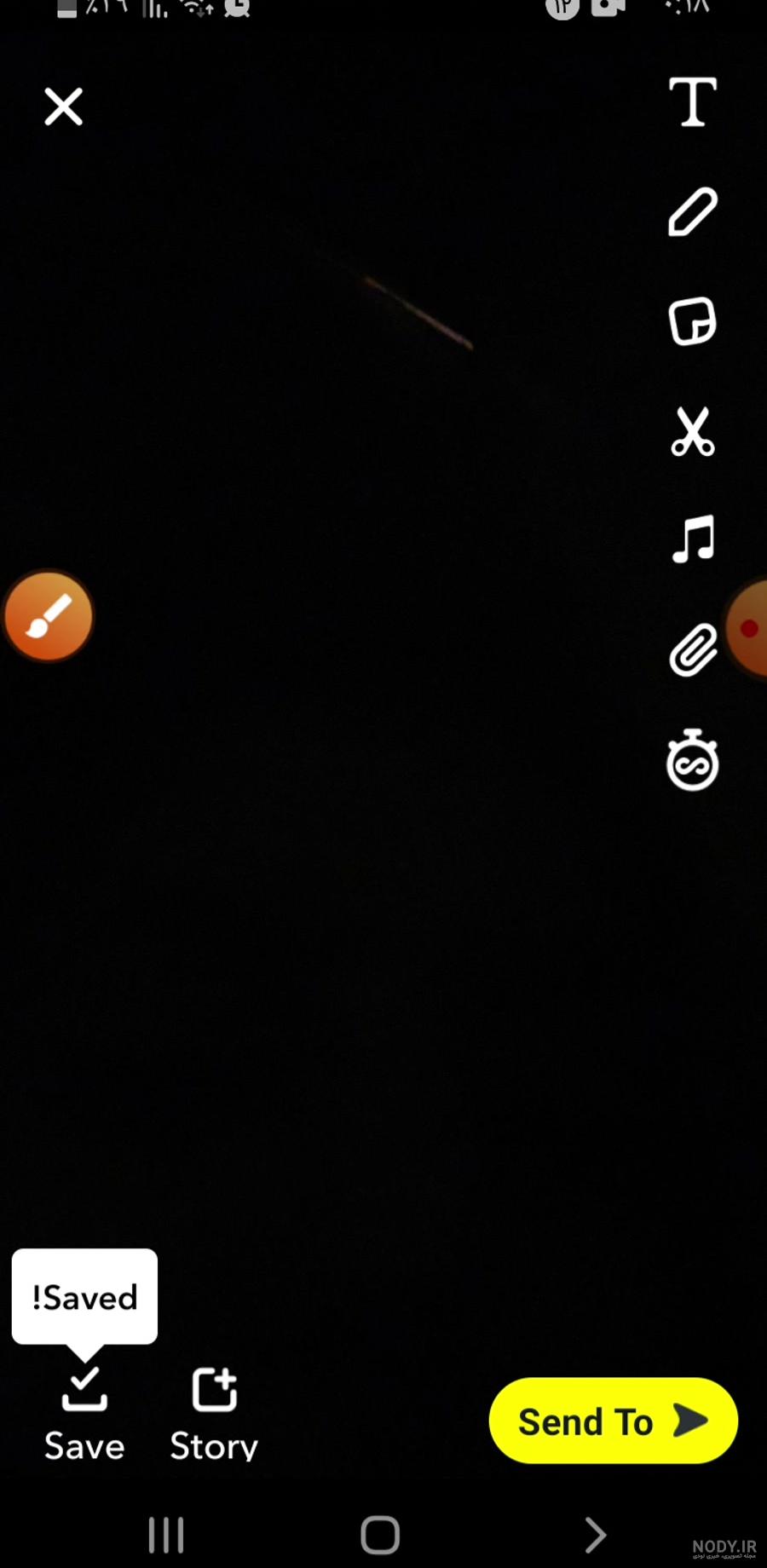Tap the orange paintbrush filter bubble
Screen dimensions: 767x1568
49,616
